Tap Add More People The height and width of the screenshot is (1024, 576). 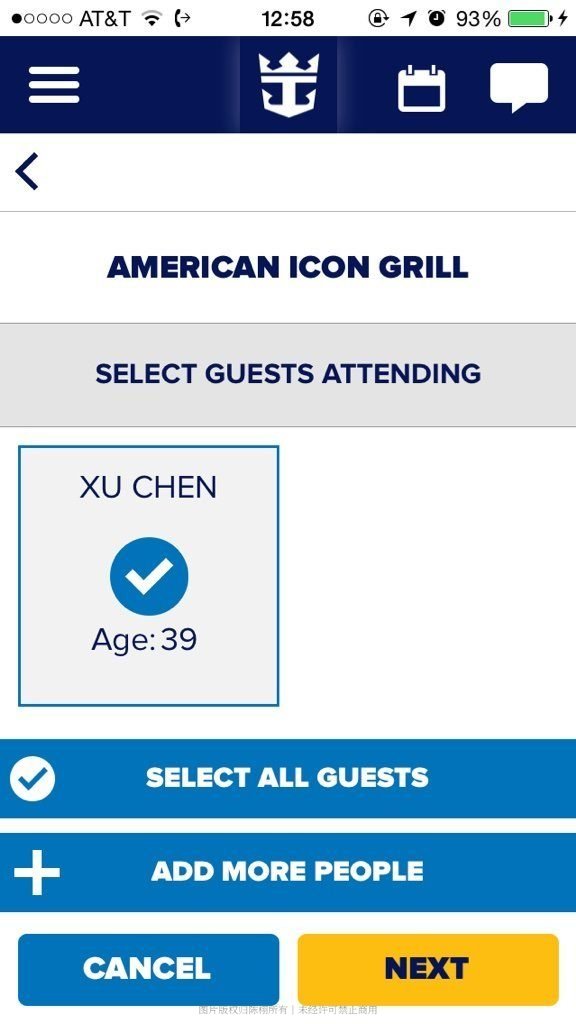coord(288,872)
